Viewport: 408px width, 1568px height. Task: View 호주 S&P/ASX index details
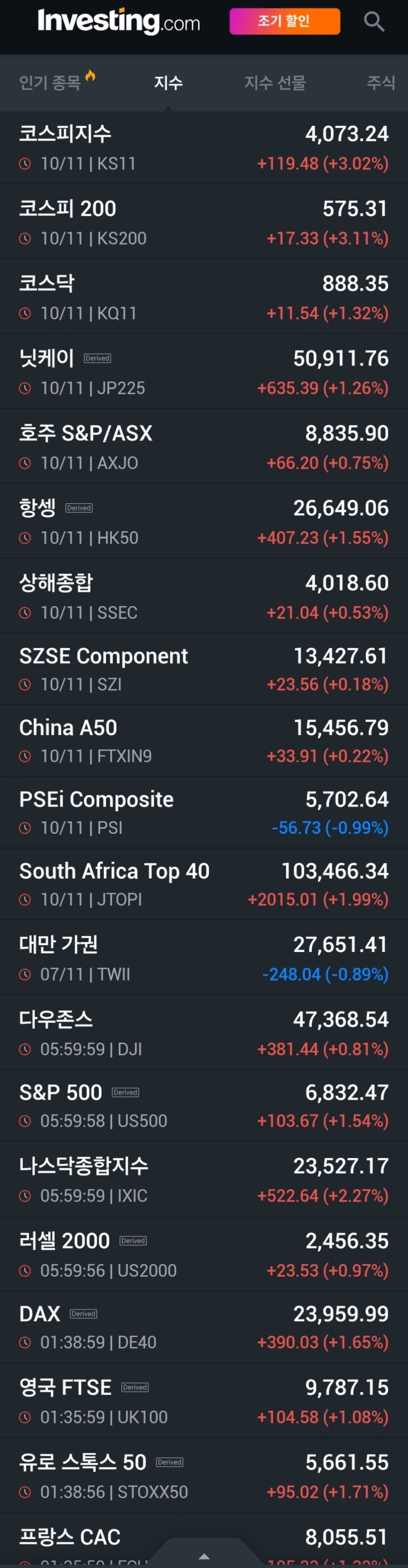click(204, 447)
